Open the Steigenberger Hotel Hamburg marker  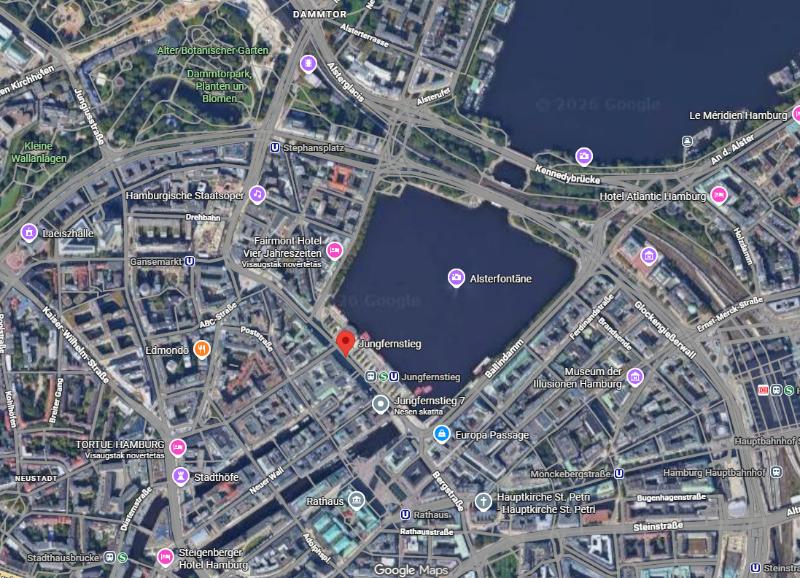point(165,556)
